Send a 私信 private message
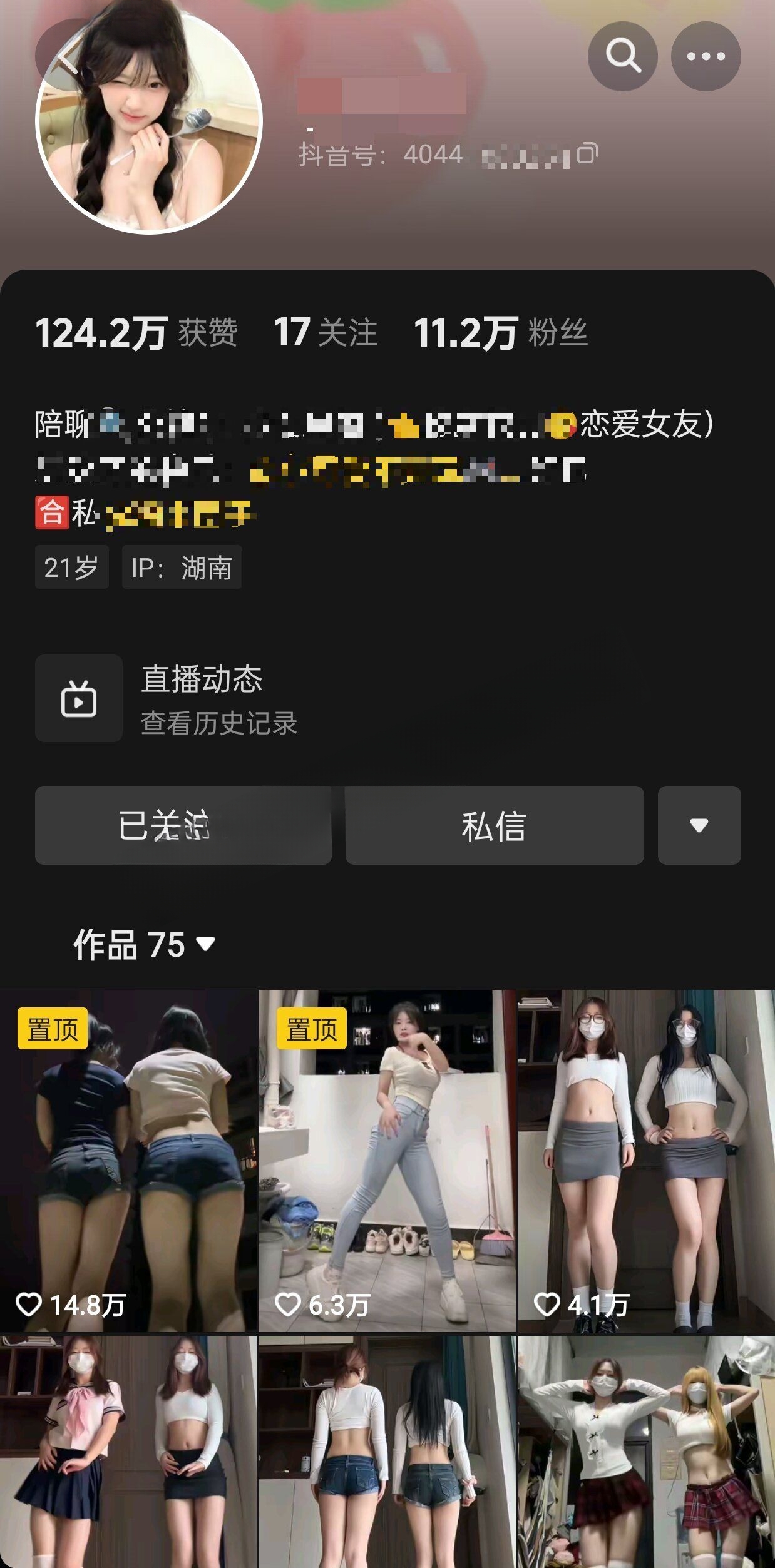 [494, 825]
